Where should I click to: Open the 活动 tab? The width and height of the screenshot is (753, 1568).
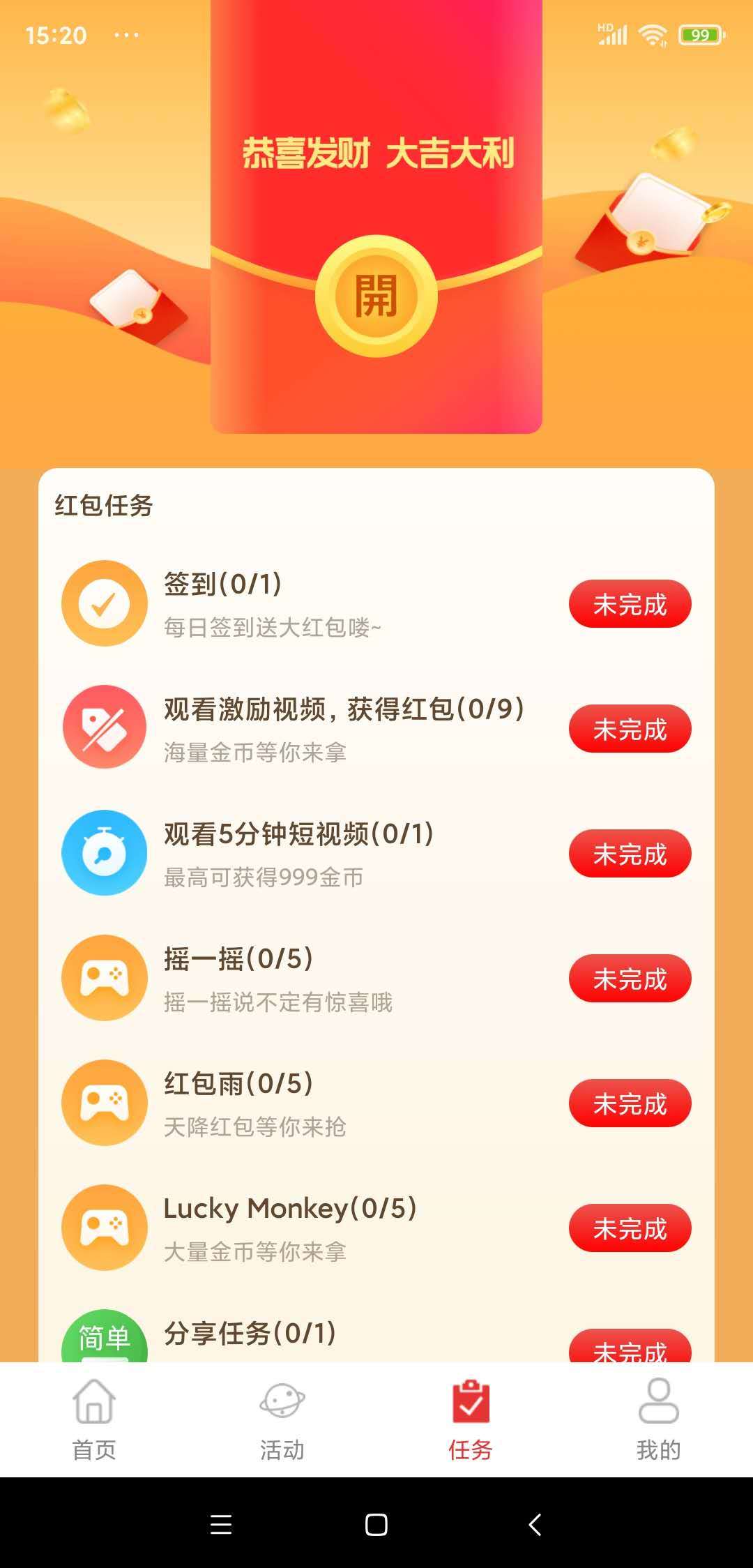(282, 1419)
